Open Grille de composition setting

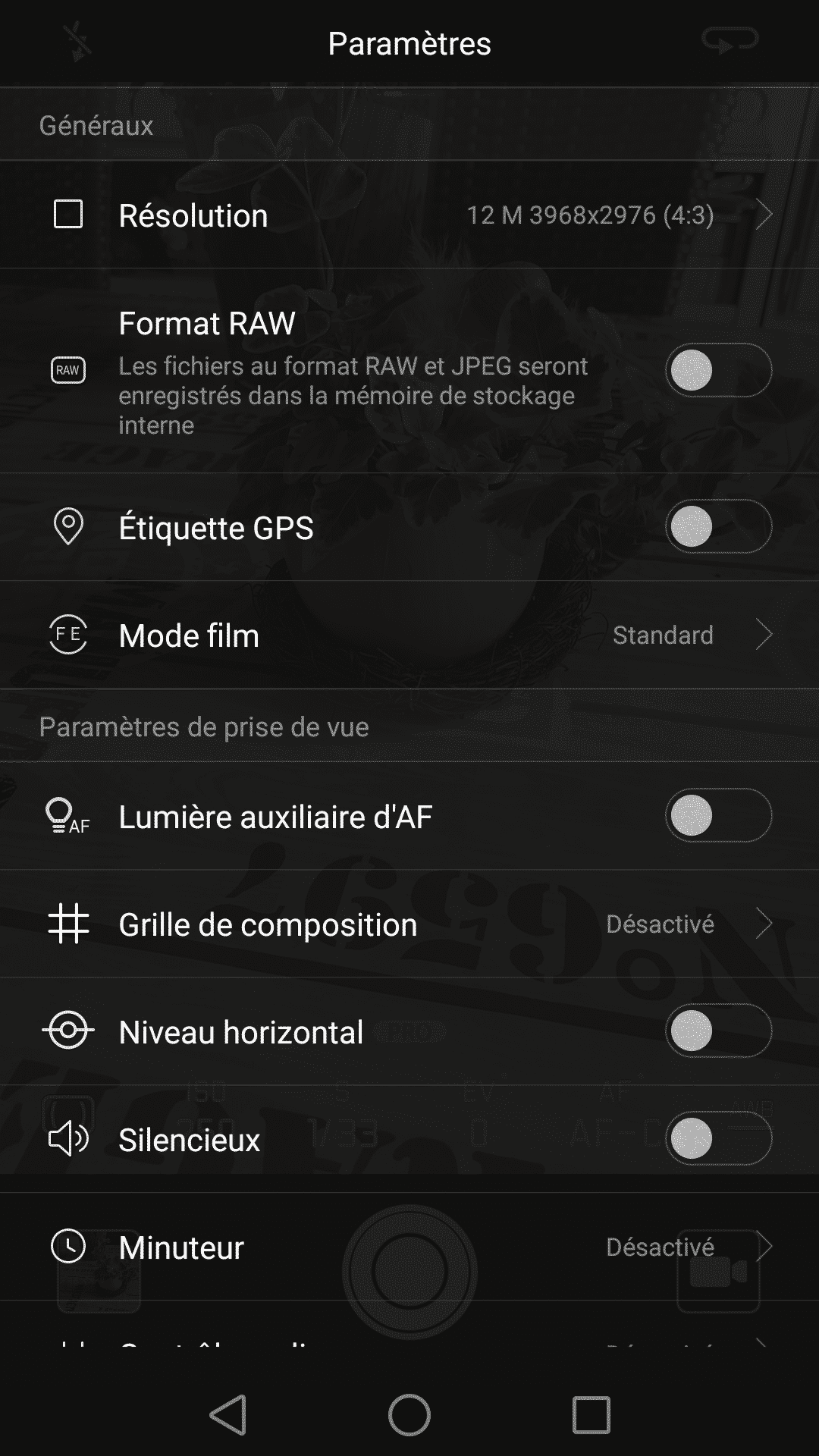[x=409, y=924]
